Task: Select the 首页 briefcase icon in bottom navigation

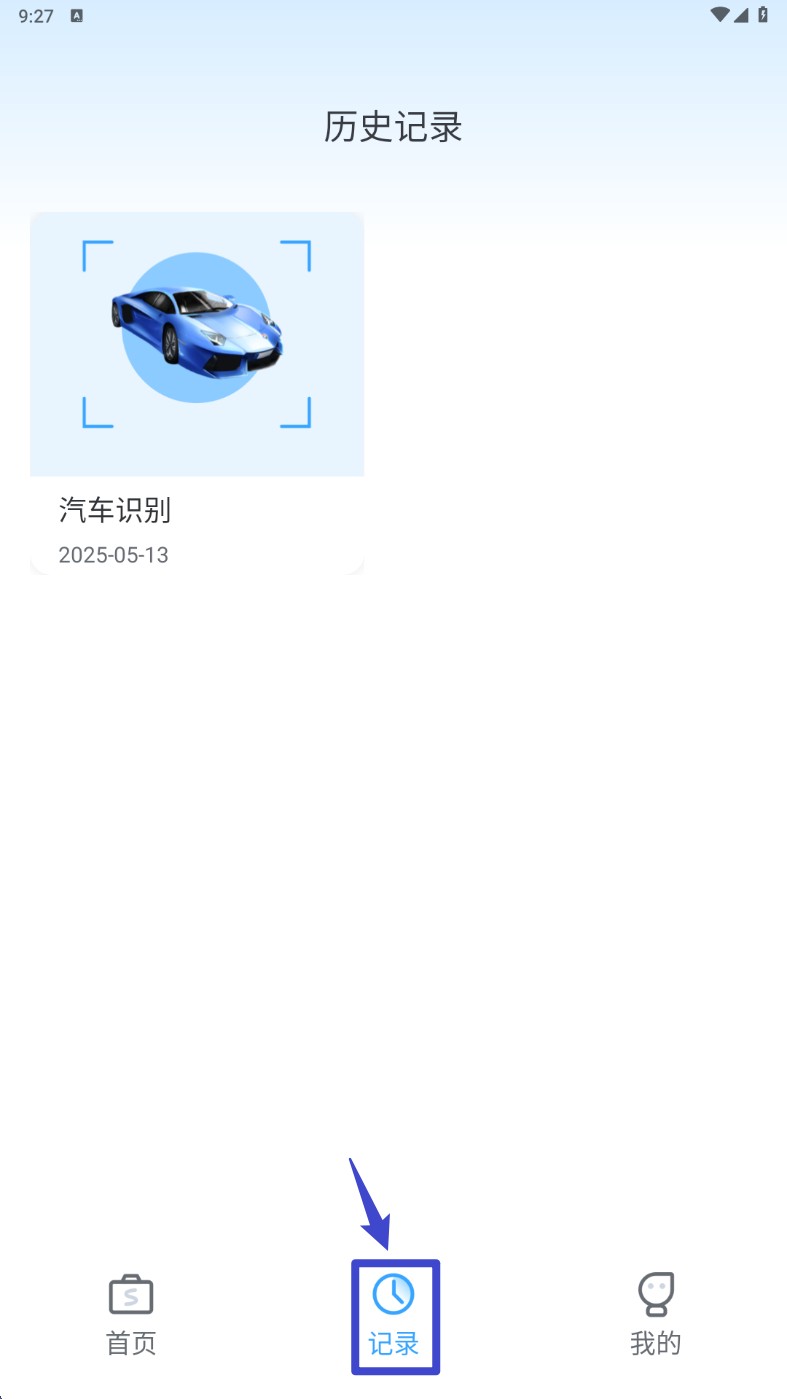Action: click(129, 1293)
